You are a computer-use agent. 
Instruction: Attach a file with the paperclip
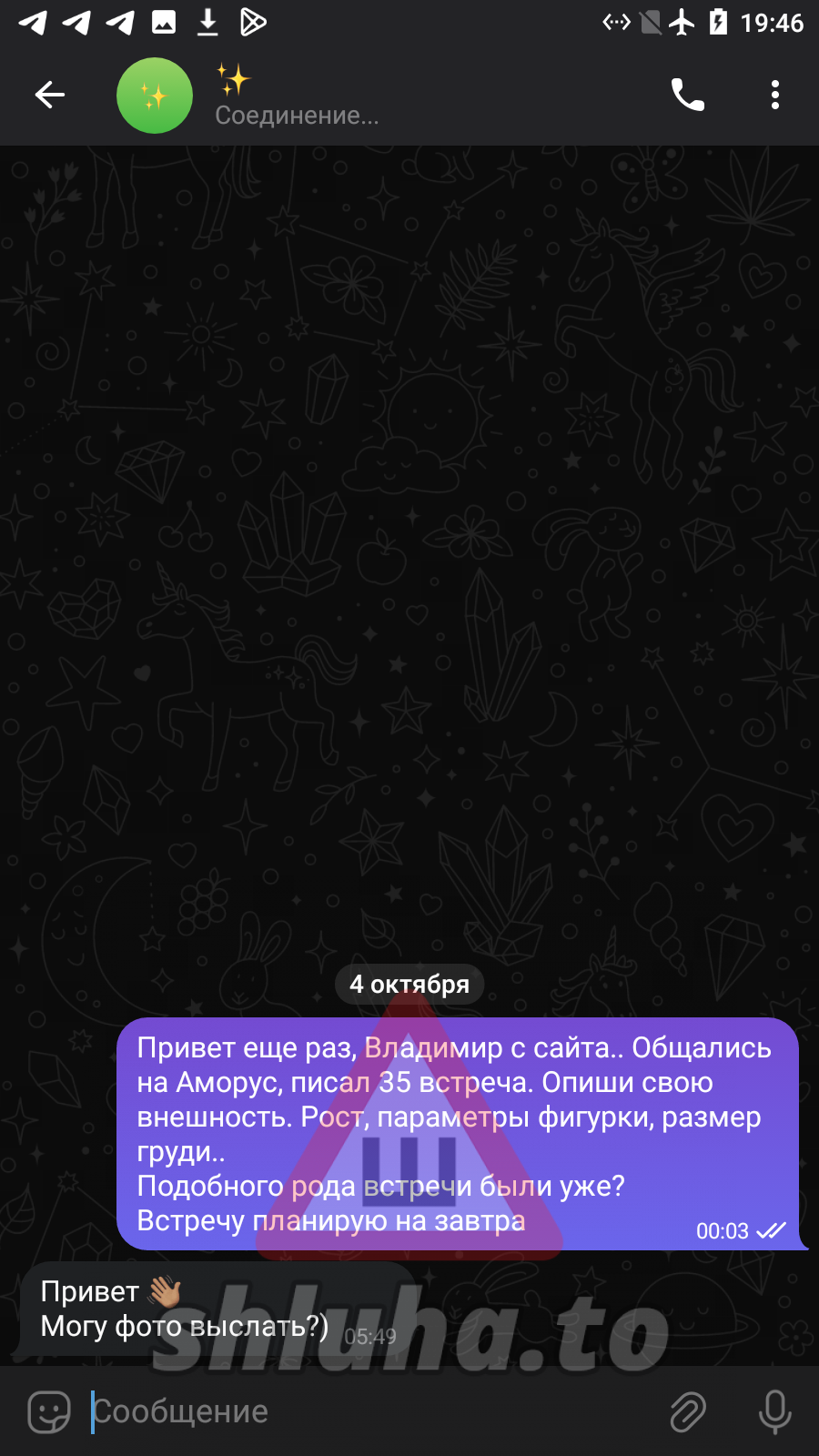pos(688,1411)
